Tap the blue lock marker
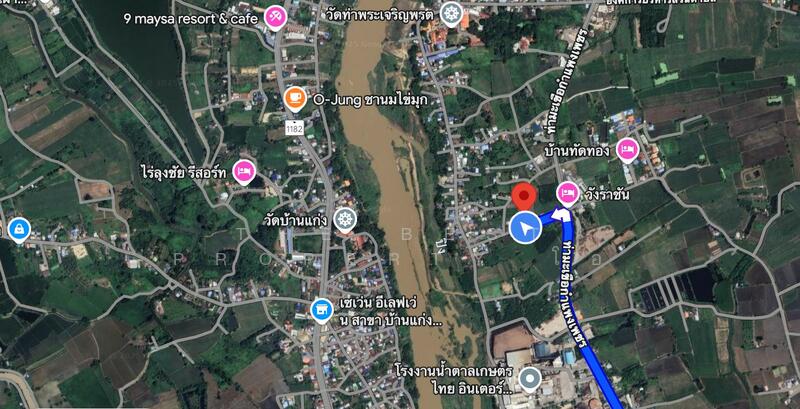The width and height of the screenshot is (800, 409). [17, 230]
